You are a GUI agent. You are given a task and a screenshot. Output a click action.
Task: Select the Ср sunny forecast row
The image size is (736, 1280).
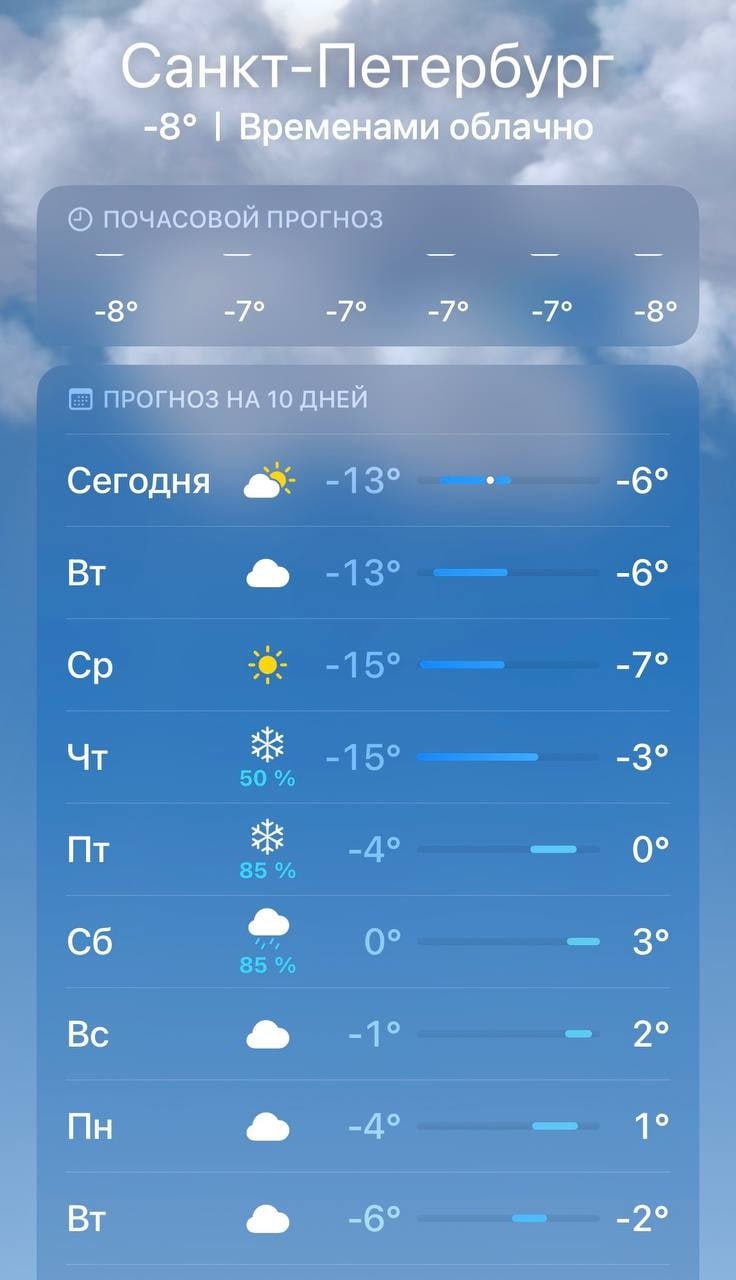tap(368, 665)
